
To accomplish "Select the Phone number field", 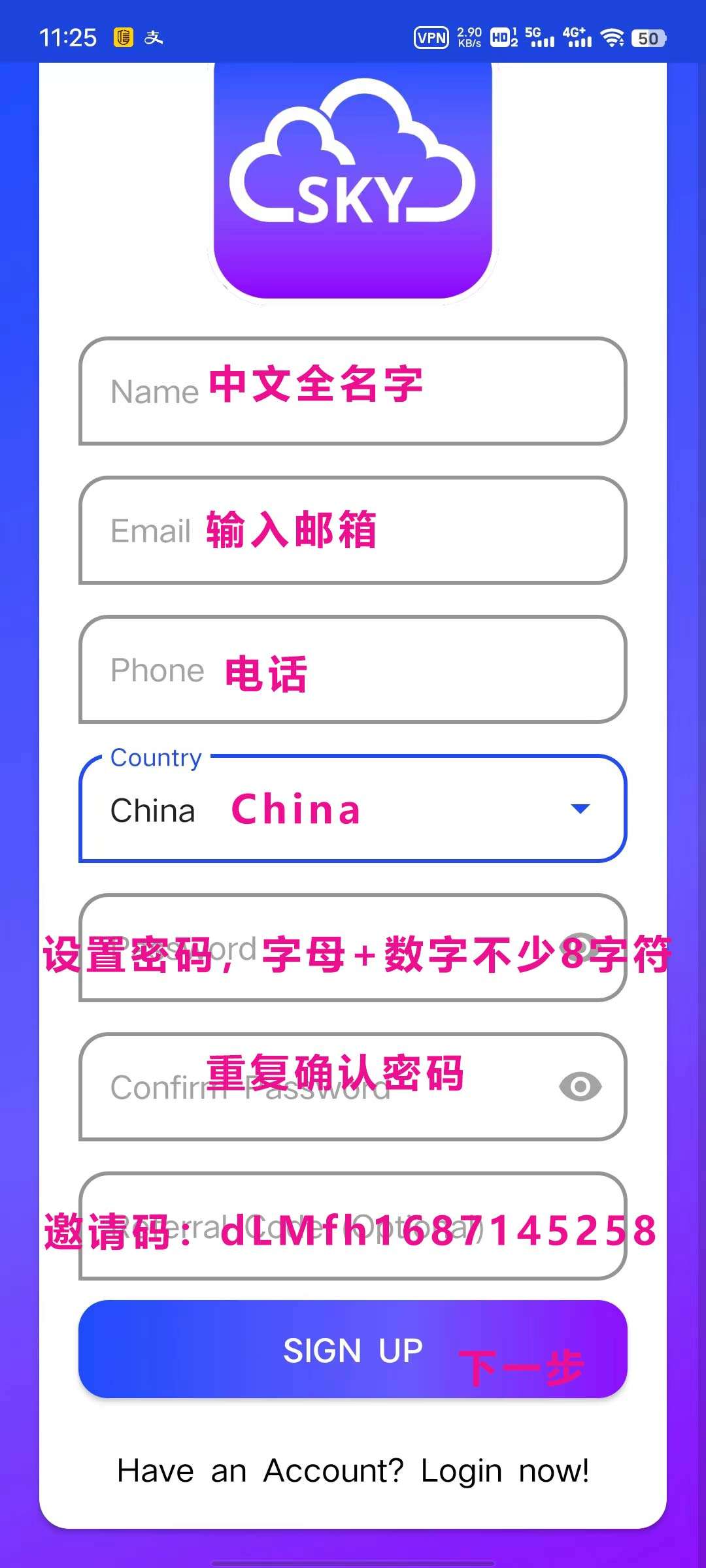I will (x=353, y=670).
